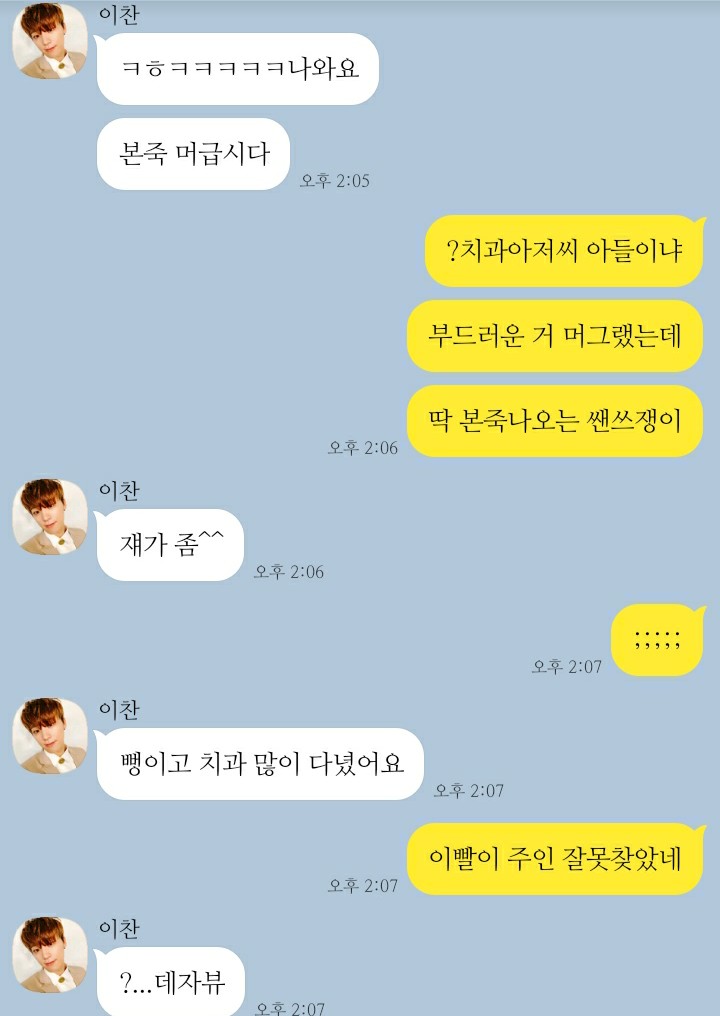The height and width of the screenshot is (1016, 720).
Task: View 이찬's profile photo by '뻥이고 치과 많이 다녔어요'
Action: tap(50, 736)
